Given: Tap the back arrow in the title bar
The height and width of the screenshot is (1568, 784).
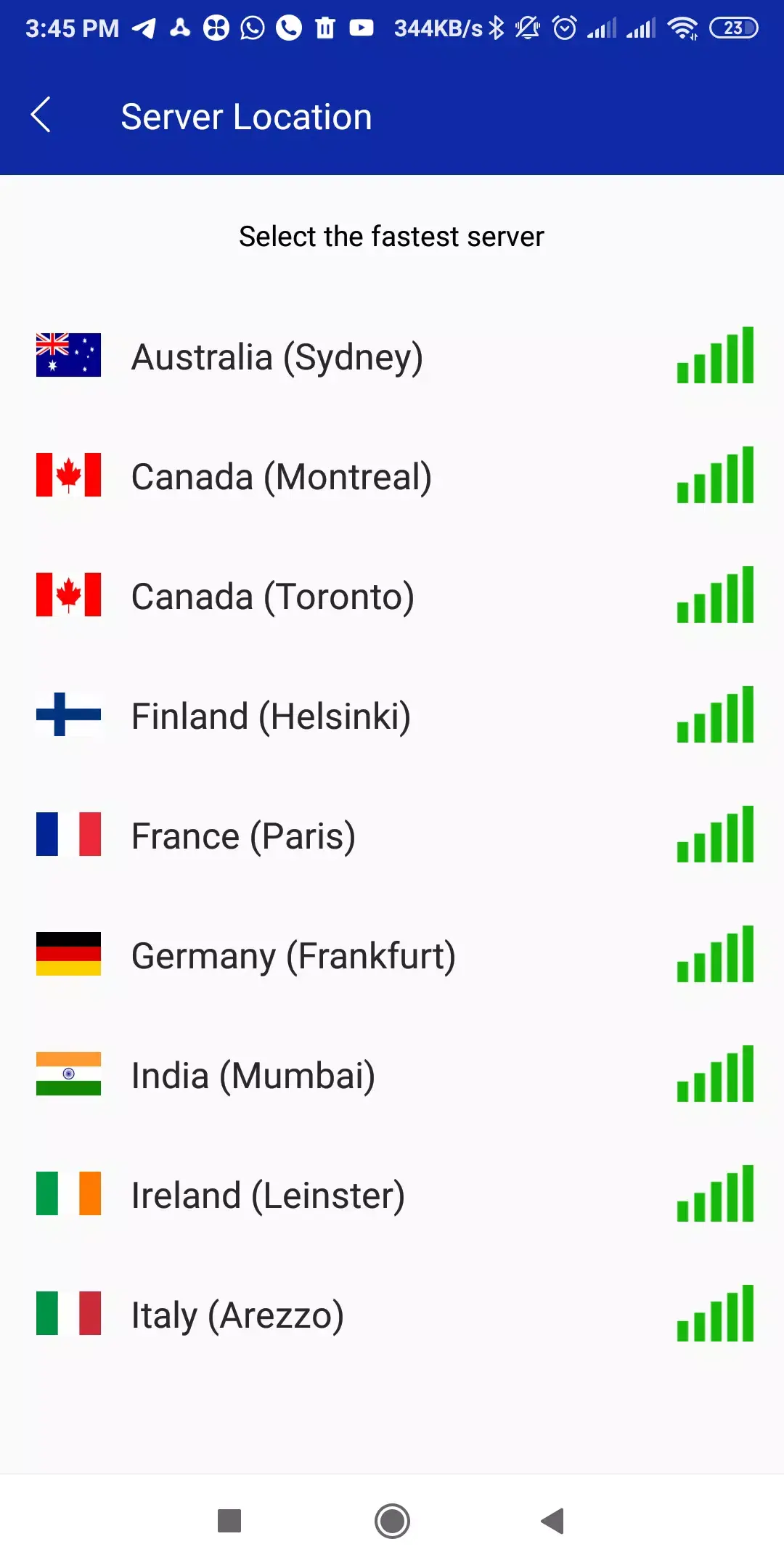Looking at the screenshot, I should point(41,115).
